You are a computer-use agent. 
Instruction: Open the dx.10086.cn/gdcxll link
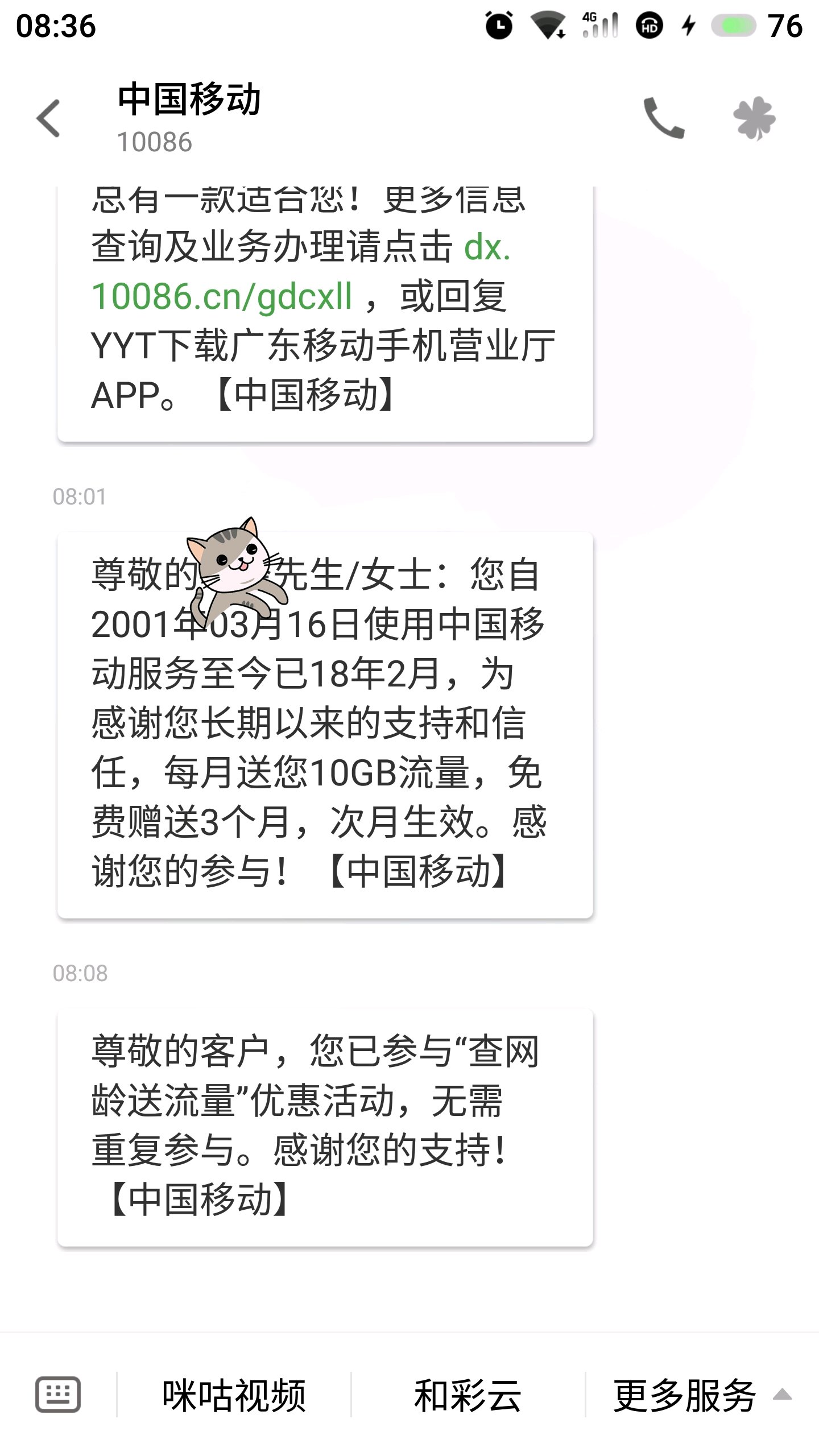click(x=222, y=296)
